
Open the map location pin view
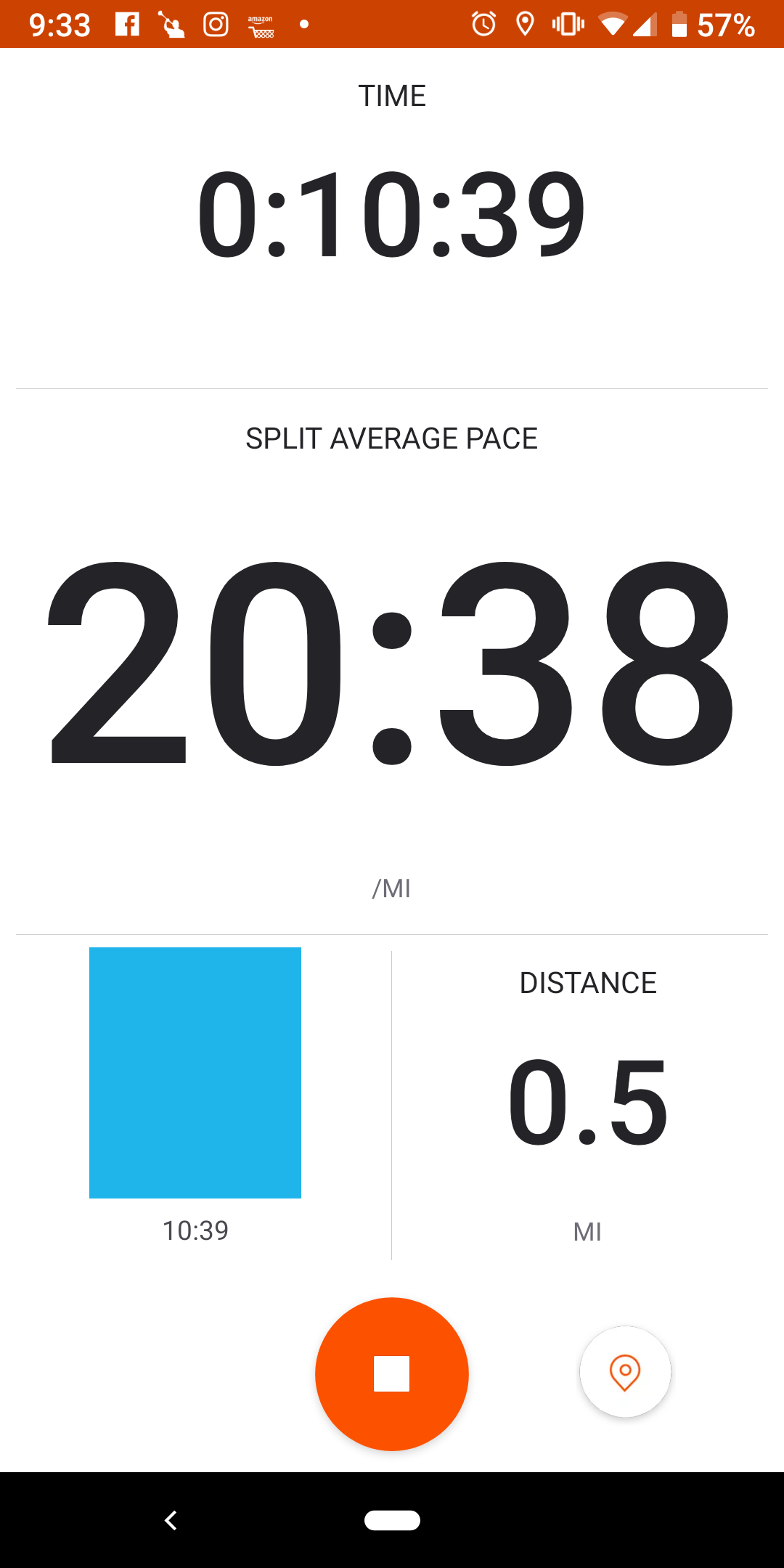[625, 1372]
